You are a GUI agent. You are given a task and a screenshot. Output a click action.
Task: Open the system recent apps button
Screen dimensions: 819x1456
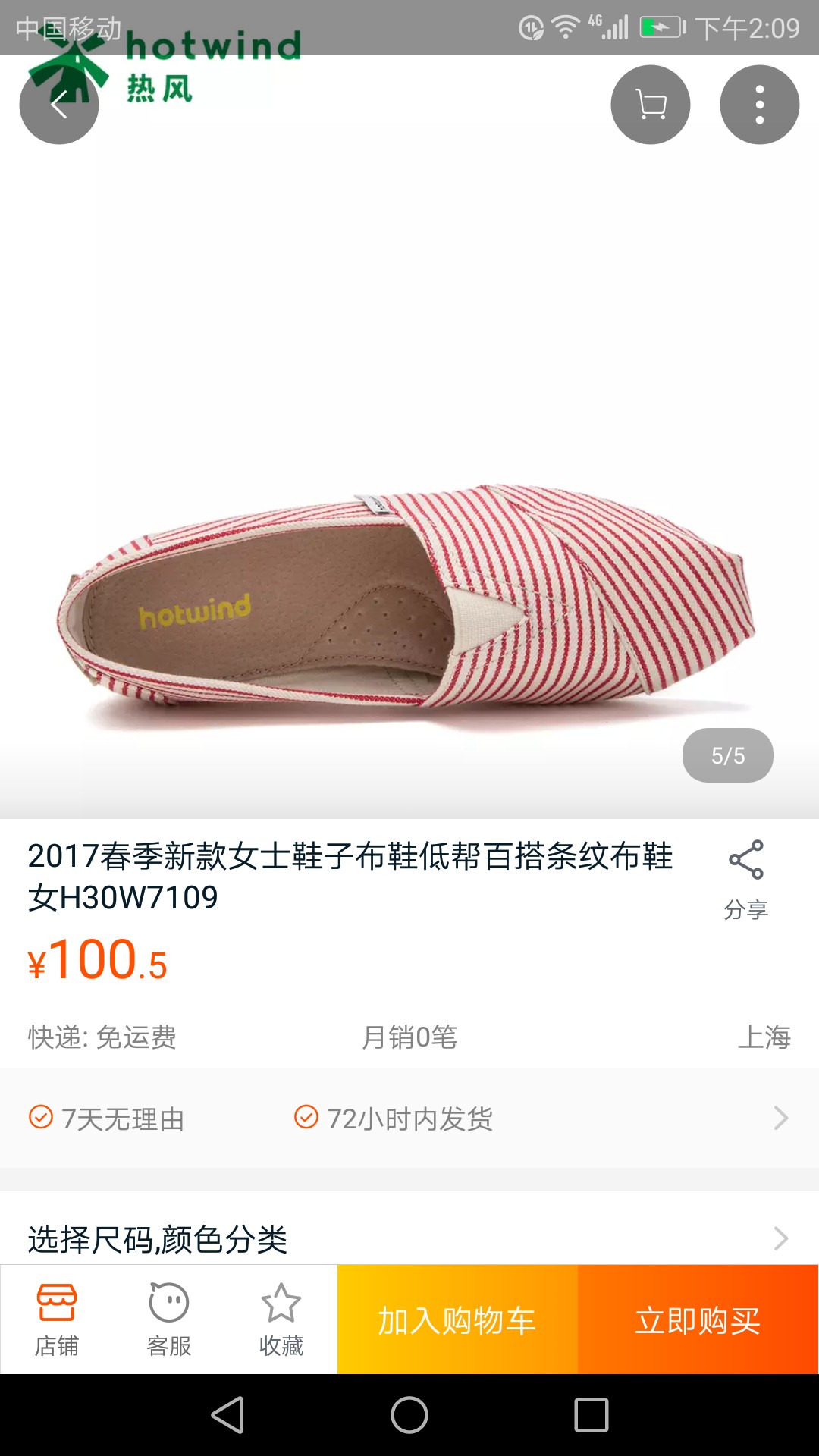(x=591, y=1415)
